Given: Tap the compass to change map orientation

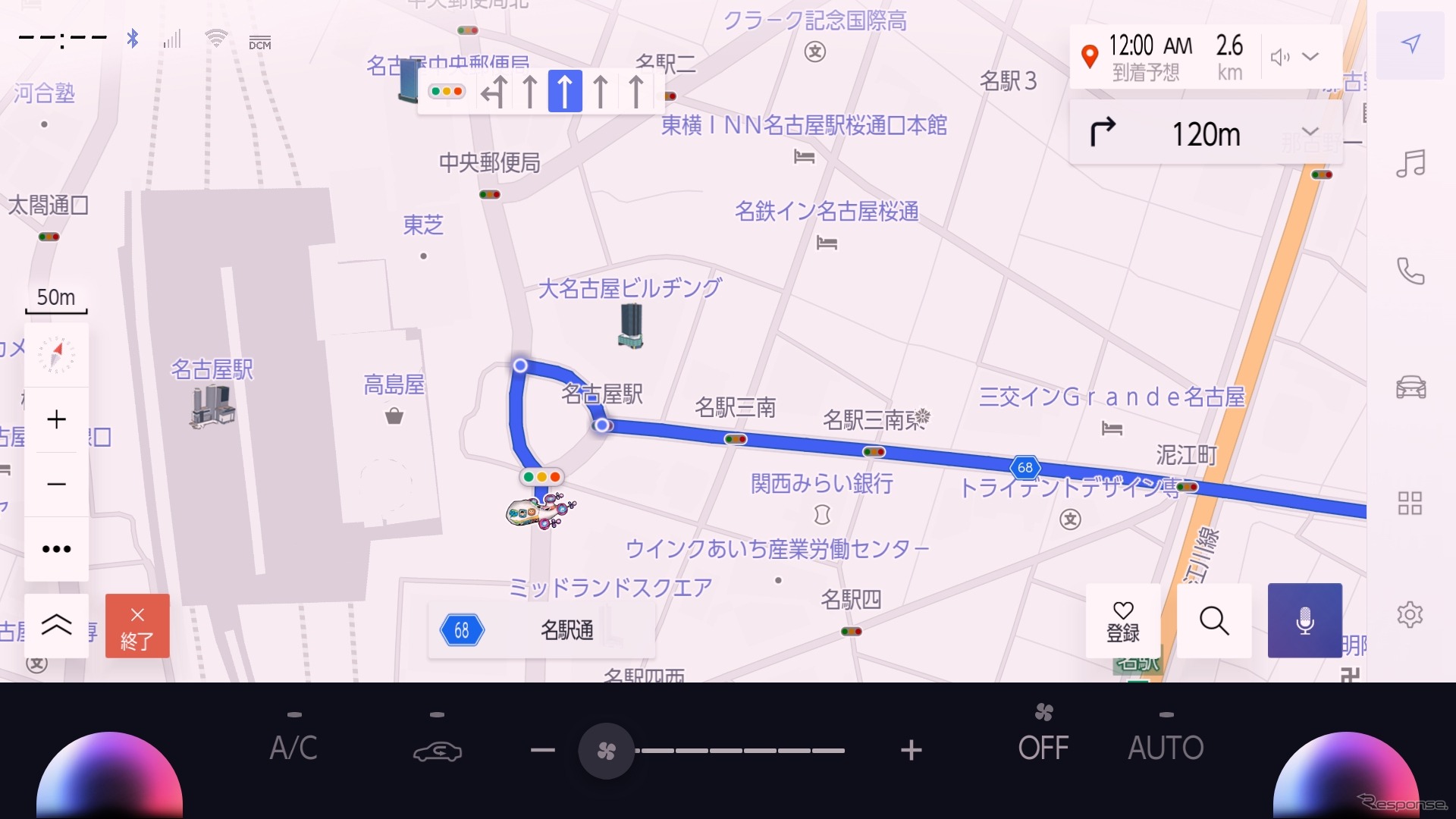Looking at the screenshot, I should click(56, 355).
